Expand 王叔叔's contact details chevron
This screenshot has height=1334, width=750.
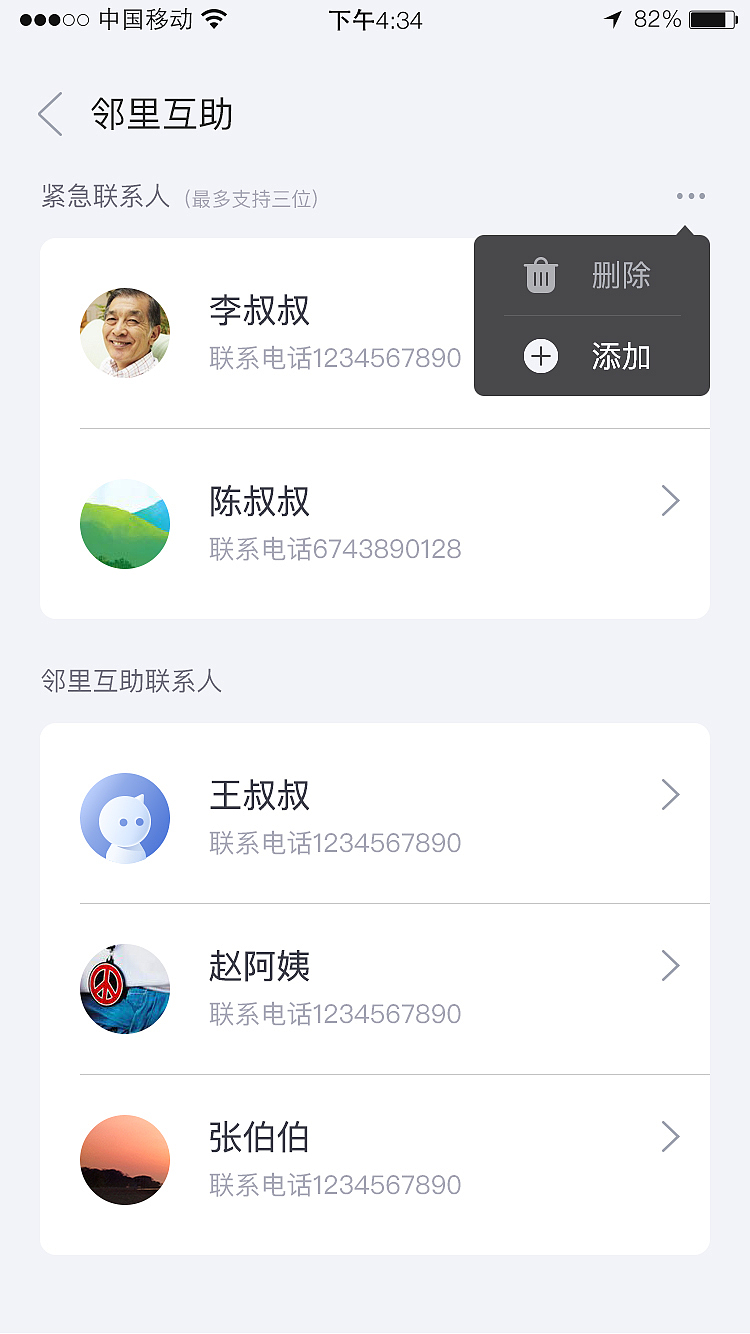(669, 794)
